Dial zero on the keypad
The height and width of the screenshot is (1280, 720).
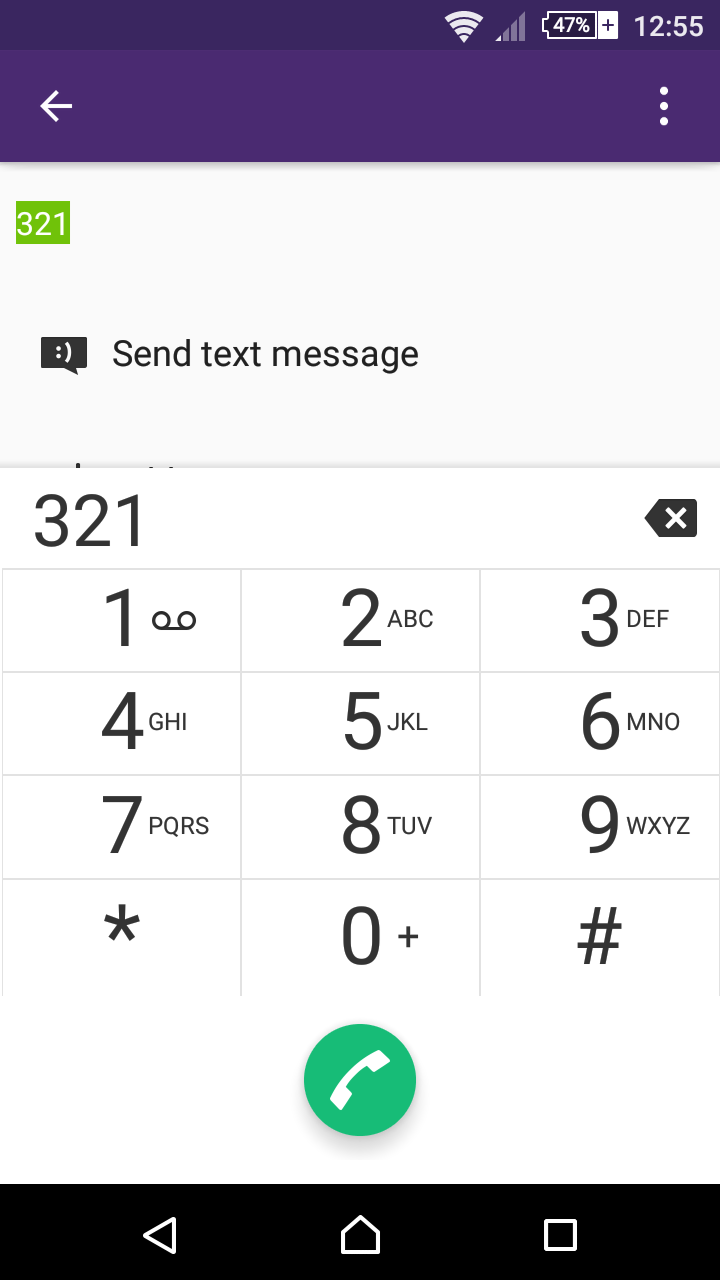(361, 937)
